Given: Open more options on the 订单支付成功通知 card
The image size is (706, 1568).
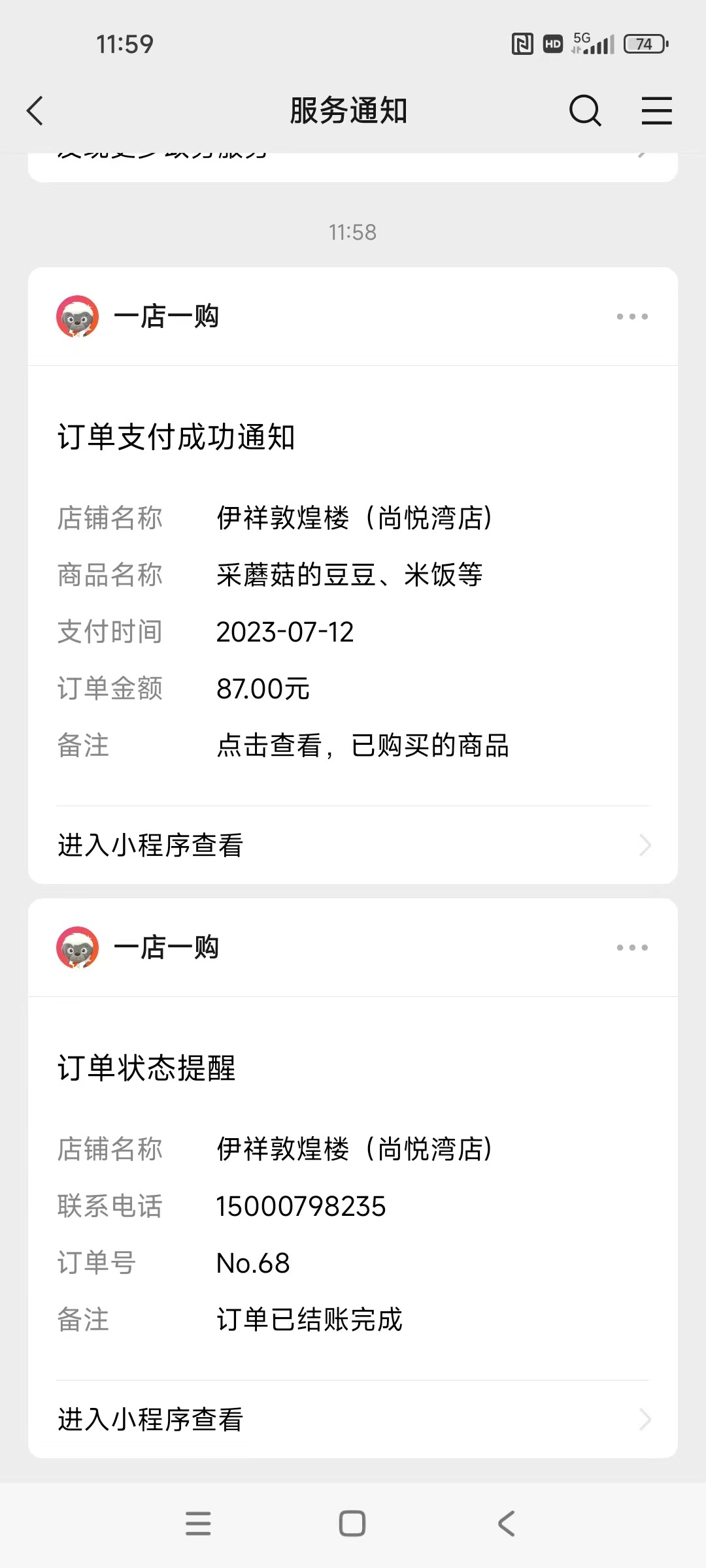Looking at the screenshot, I should 632,317.
